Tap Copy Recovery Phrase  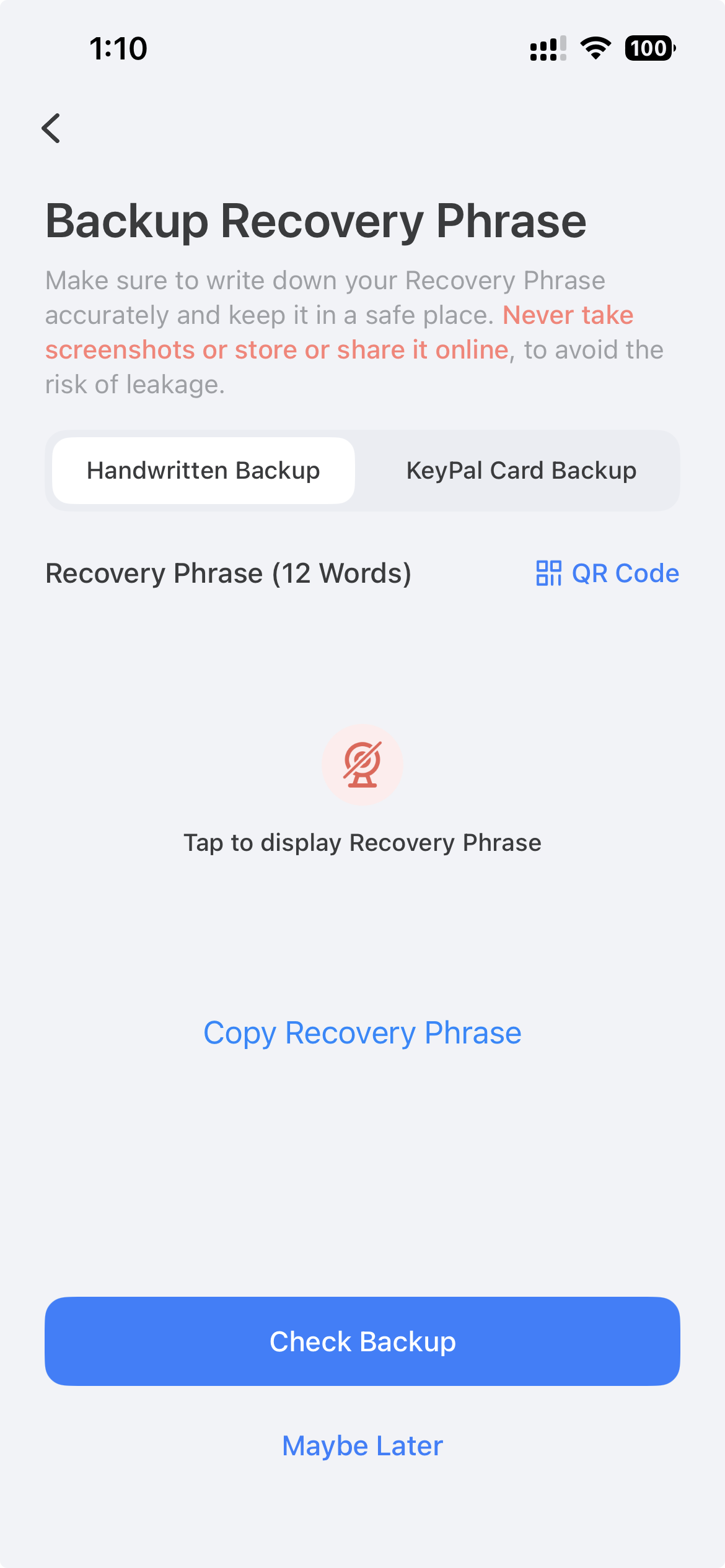(362, 1033)
